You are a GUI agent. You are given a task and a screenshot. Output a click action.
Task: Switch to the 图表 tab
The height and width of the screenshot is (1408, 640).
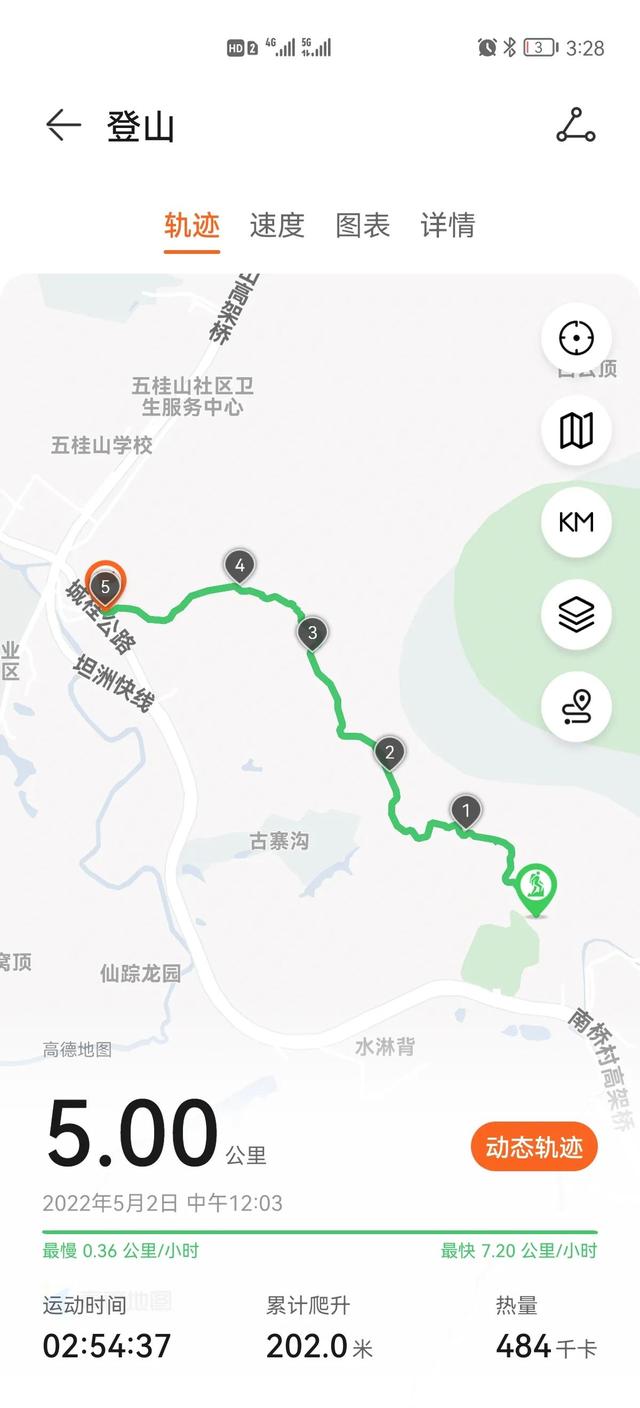pos(363,225)
